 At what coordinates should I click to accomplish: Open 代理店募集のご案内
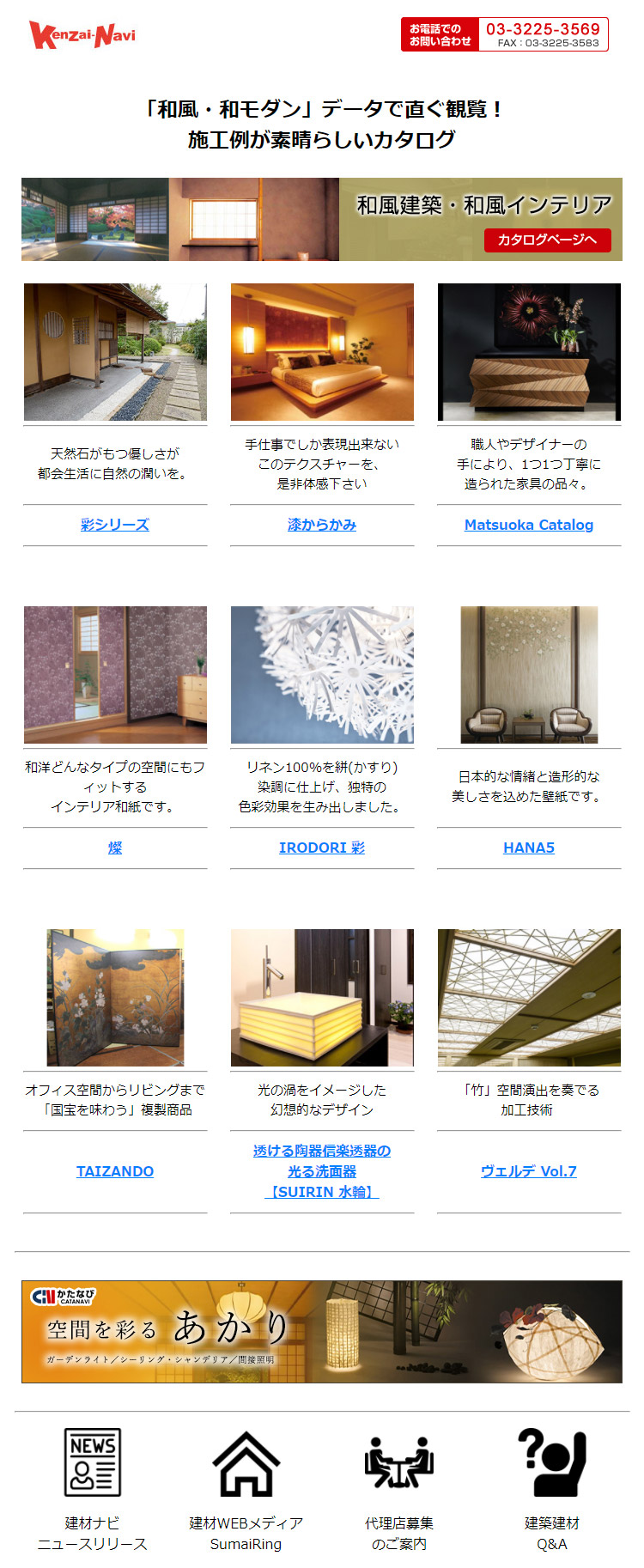(399, 1490)
